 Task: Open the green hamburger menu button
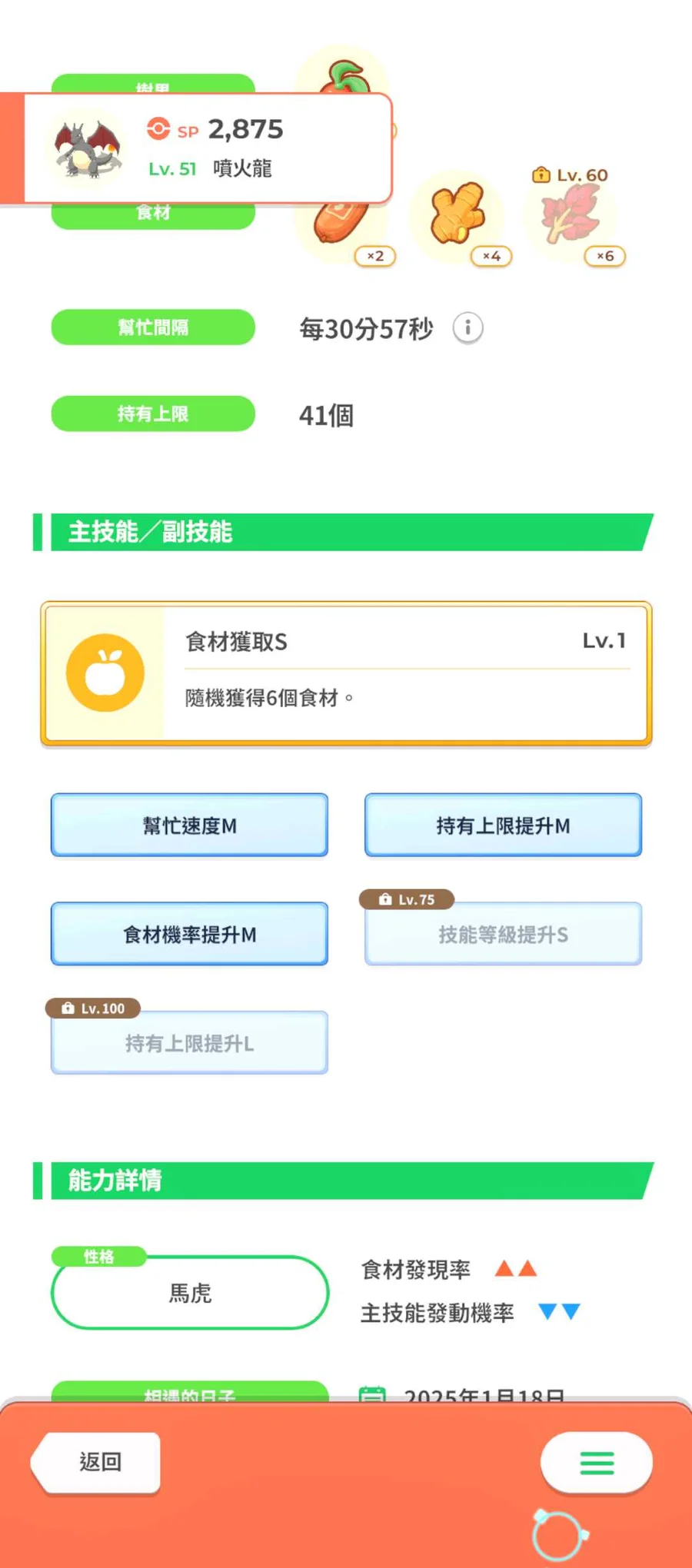tap(597, 1462)
